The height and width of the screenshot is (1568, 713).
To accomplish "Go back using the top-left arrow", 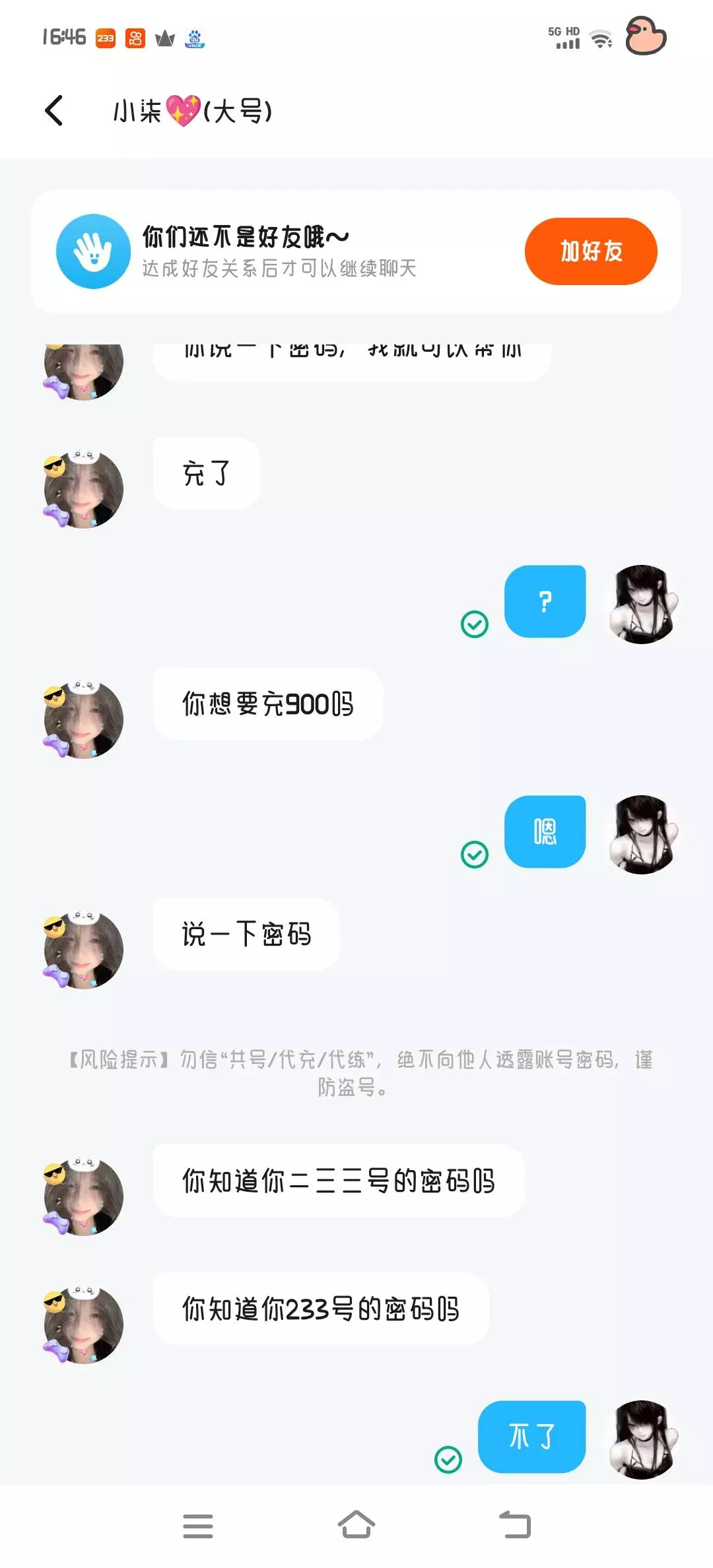I will pos(54,110).
